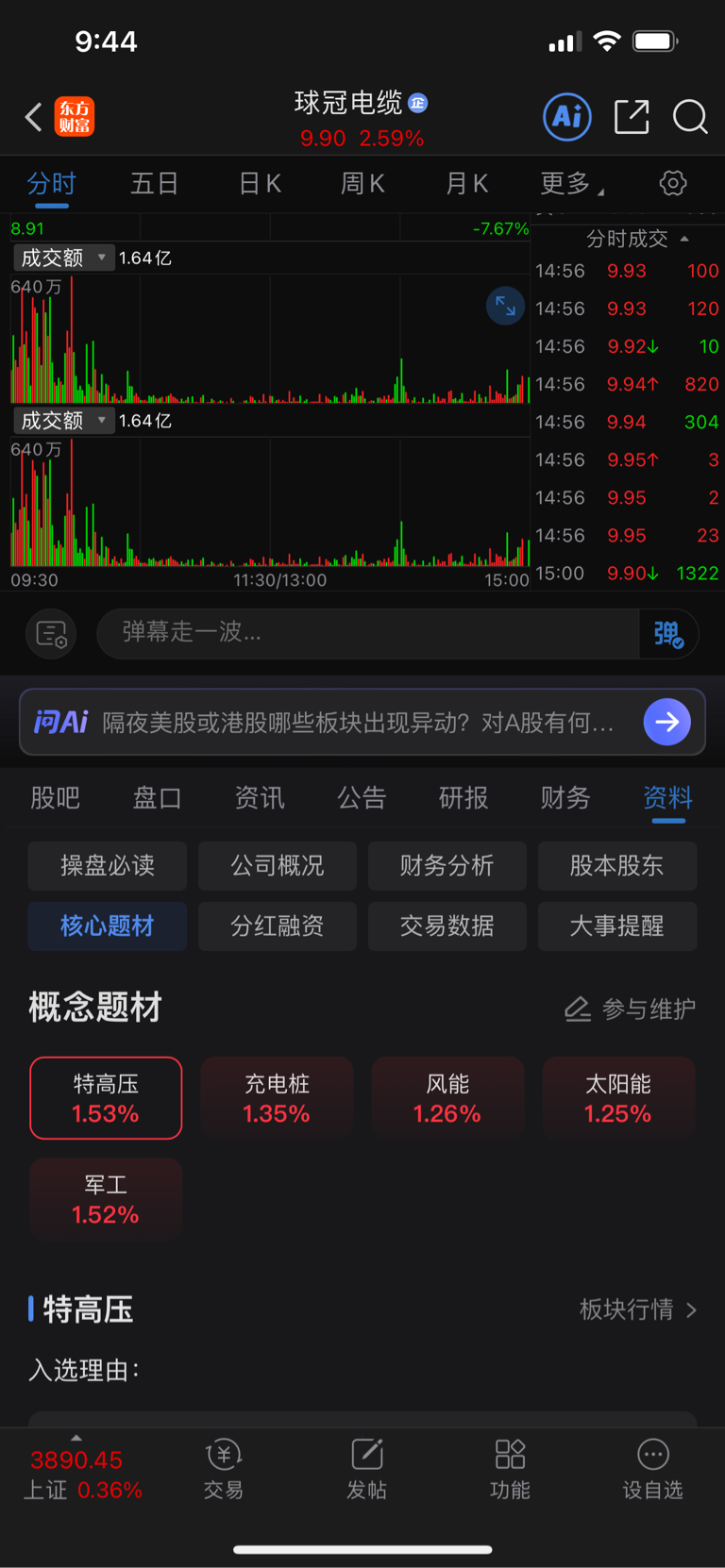Open chart settings gear

(673, 183)
